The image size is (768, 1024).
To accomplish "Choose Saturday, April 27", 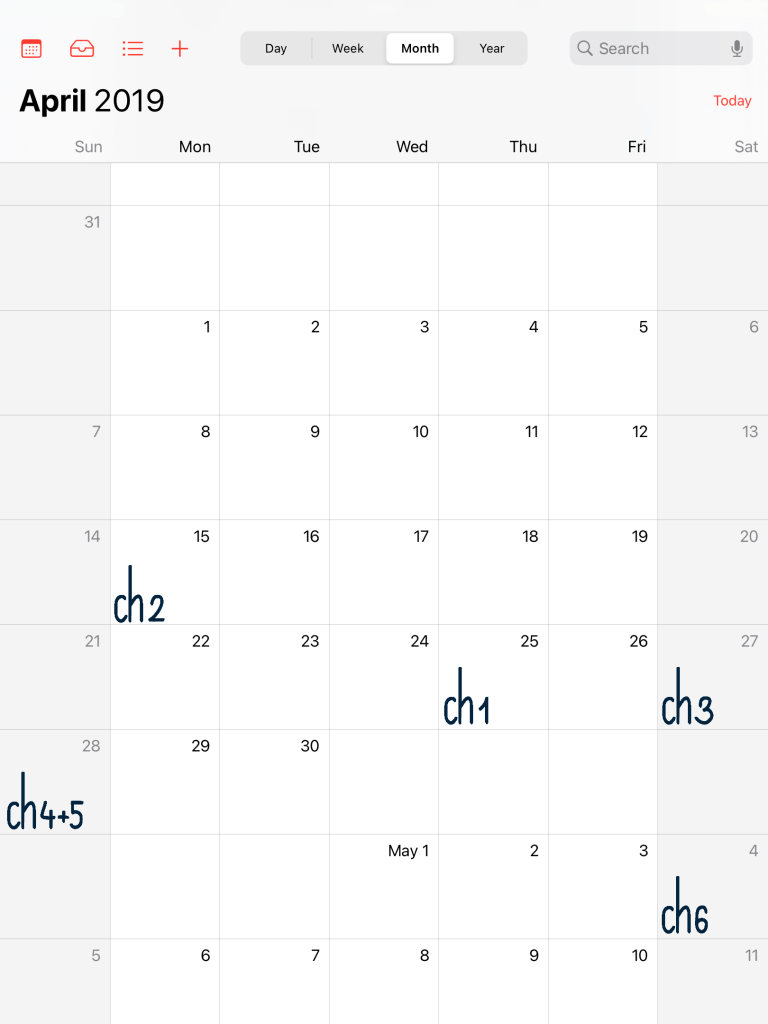I will tap(712, 677).
